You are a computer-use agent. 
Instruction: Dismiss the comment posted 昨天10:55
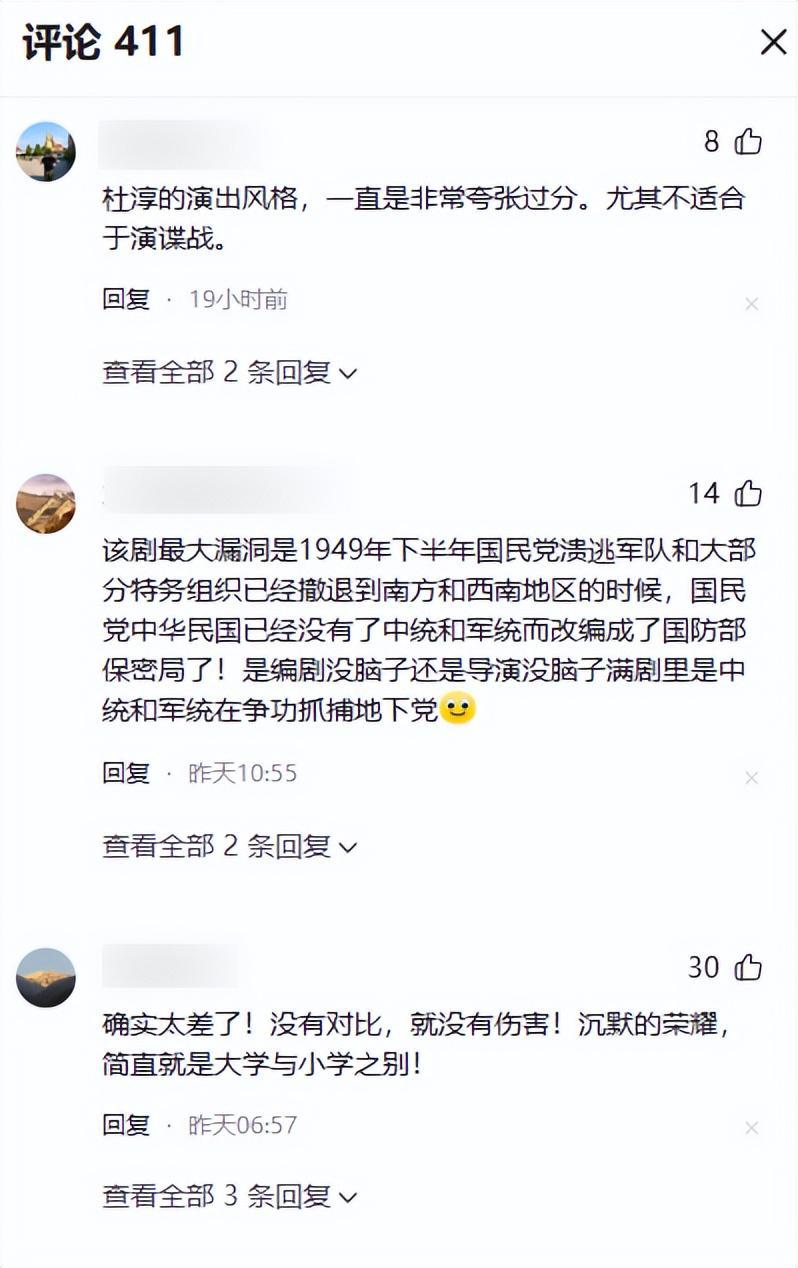click(752, 777)
